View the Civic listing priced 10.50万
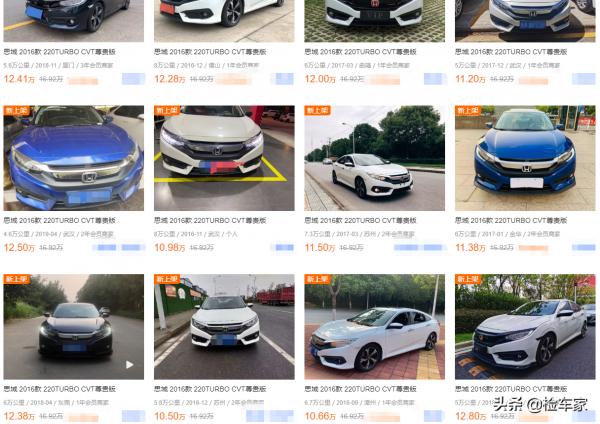The width and height of the screenshot is (600, 424). [224, 327]
